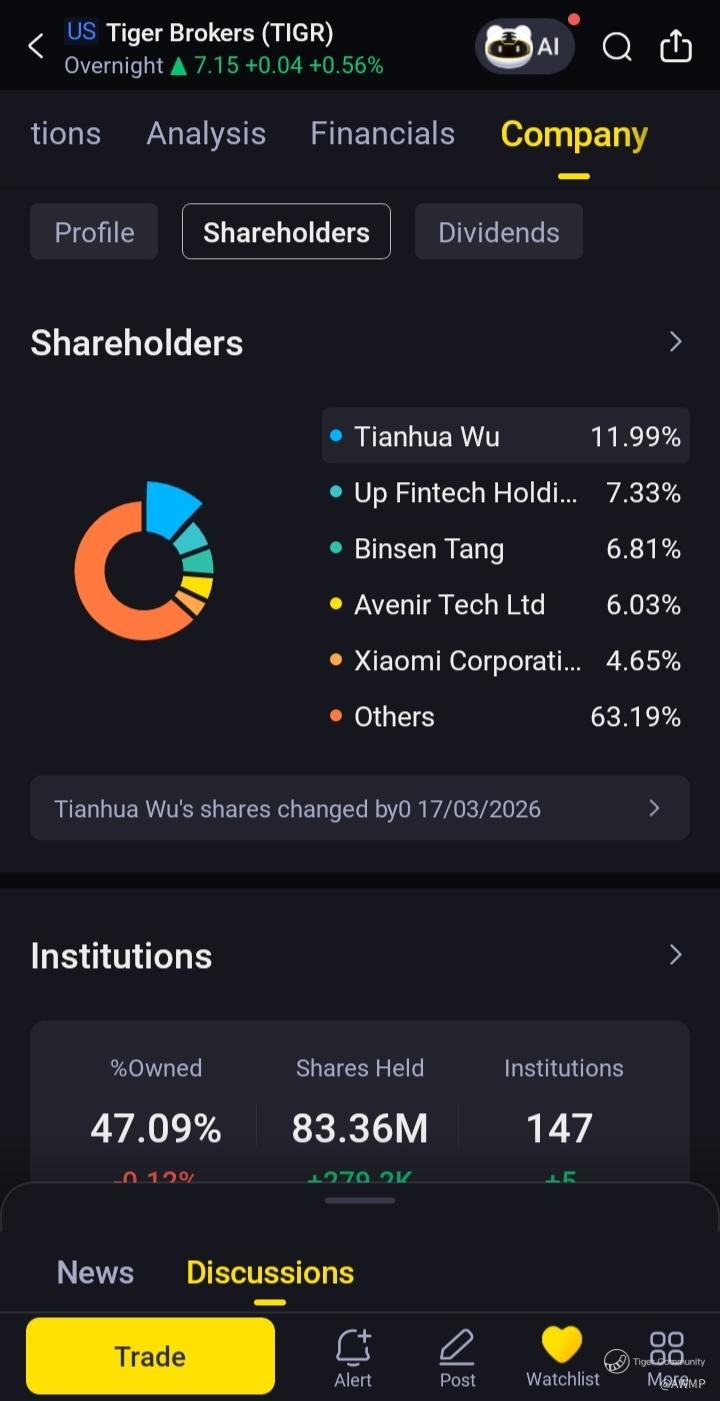Expand the Institutions details arrow

click(x=675, y=955)
